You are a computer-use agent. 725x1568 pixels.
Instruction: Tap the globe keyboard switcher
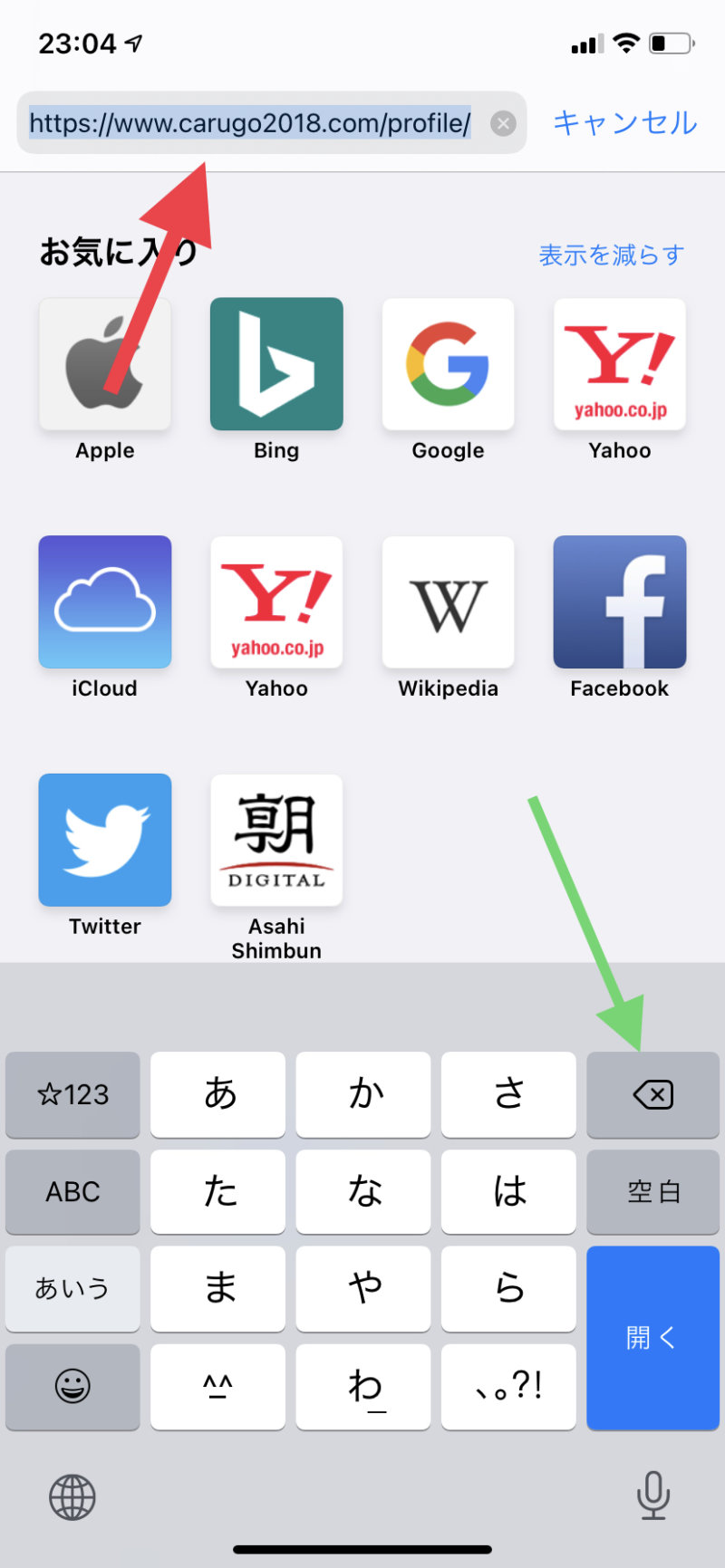click(x=72, y=1496)
